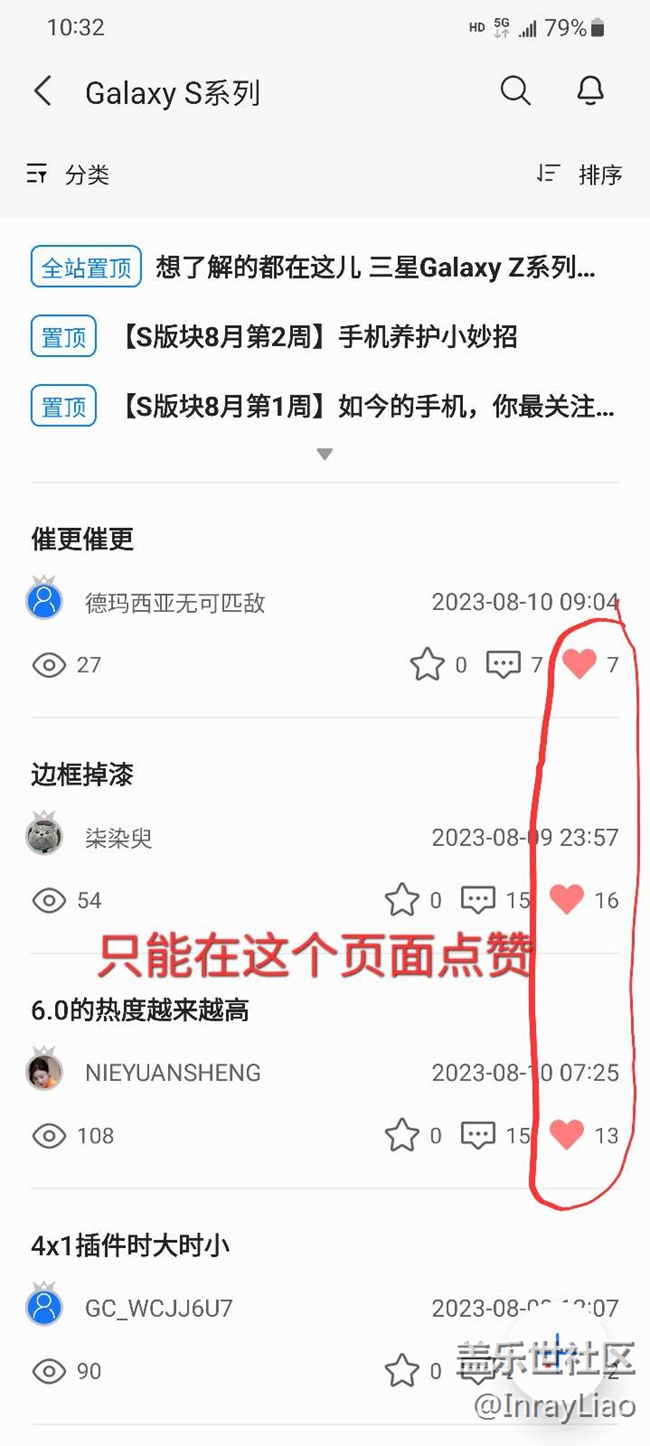650x1446 pixels.
Task: Open the post 4x1插件时大时小
Action: tap(130, 1246)
